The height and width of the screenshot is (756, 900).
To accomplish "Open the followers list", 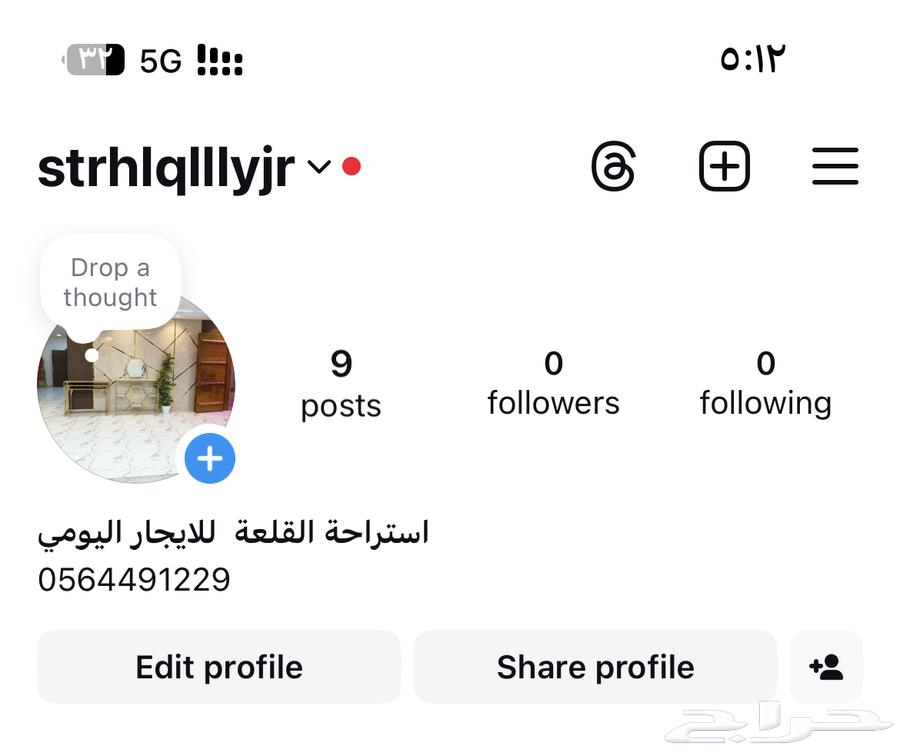I will click(x=553, y=384).
